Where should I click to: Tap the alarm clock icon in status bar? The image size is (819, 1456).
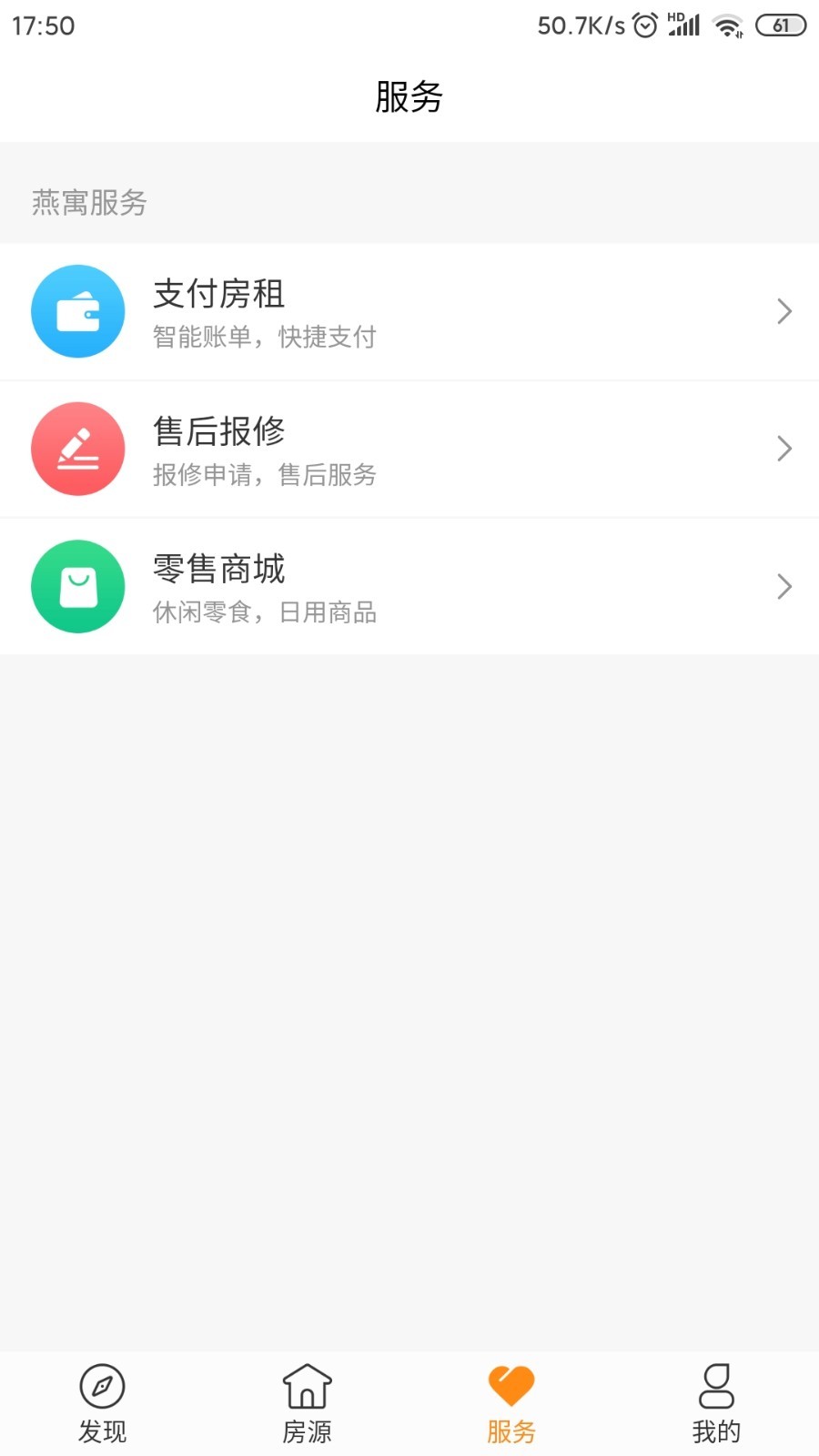coord(644,25)
